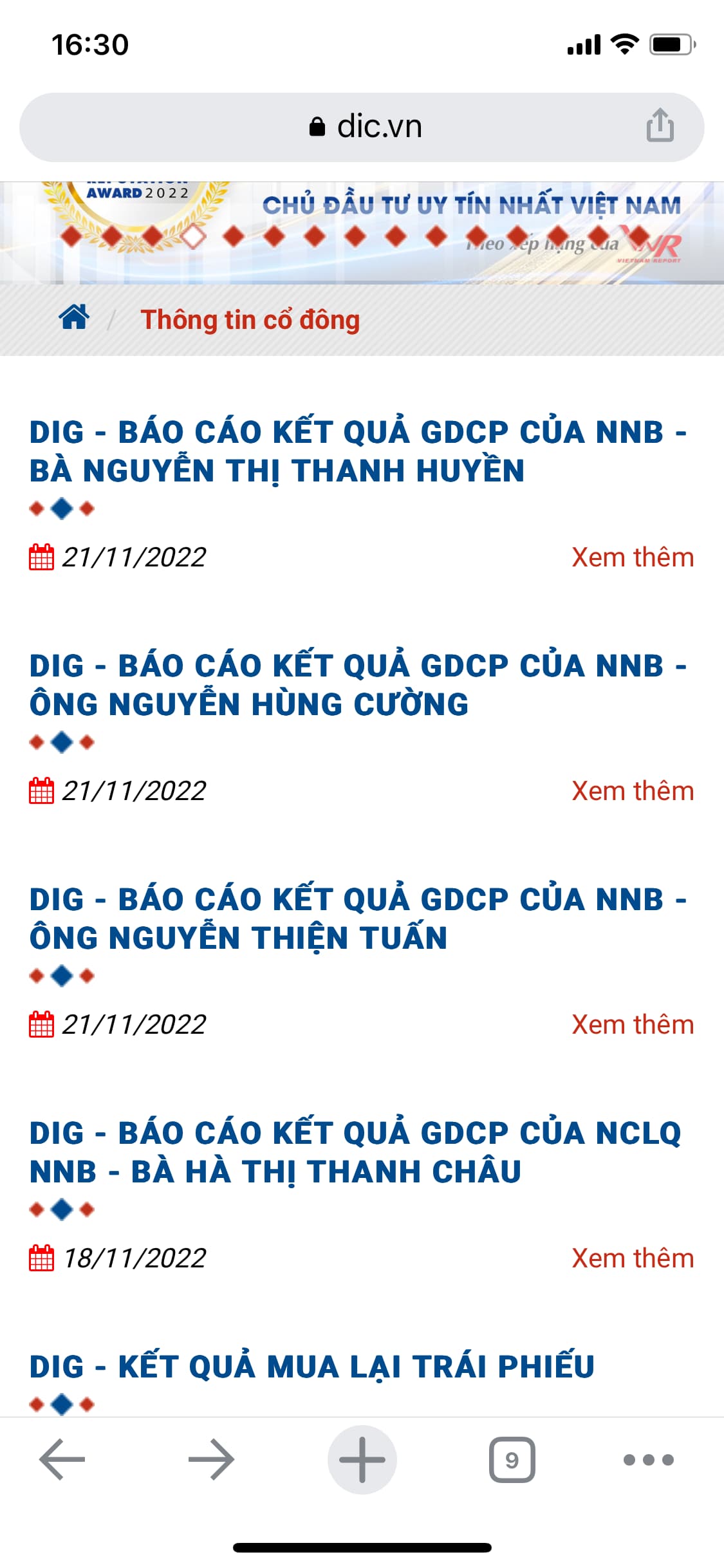Tap Xem thêm for Hà Thị Thanh Châu

tap(632, 1258)
